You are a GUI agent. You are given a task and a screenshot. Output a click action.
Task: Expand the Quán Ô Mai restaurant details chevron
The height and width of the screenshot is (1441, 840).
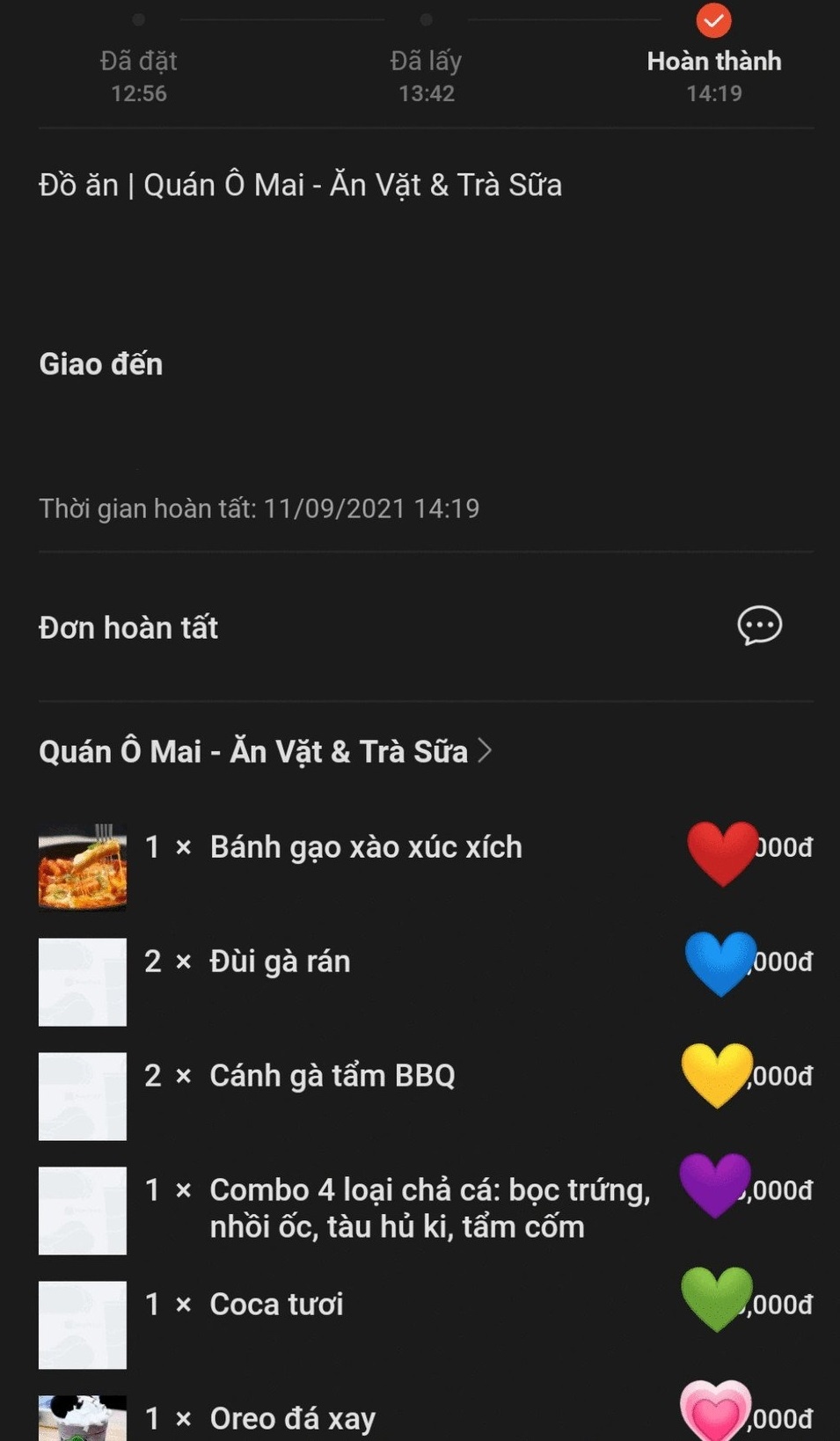click(485, 750)
